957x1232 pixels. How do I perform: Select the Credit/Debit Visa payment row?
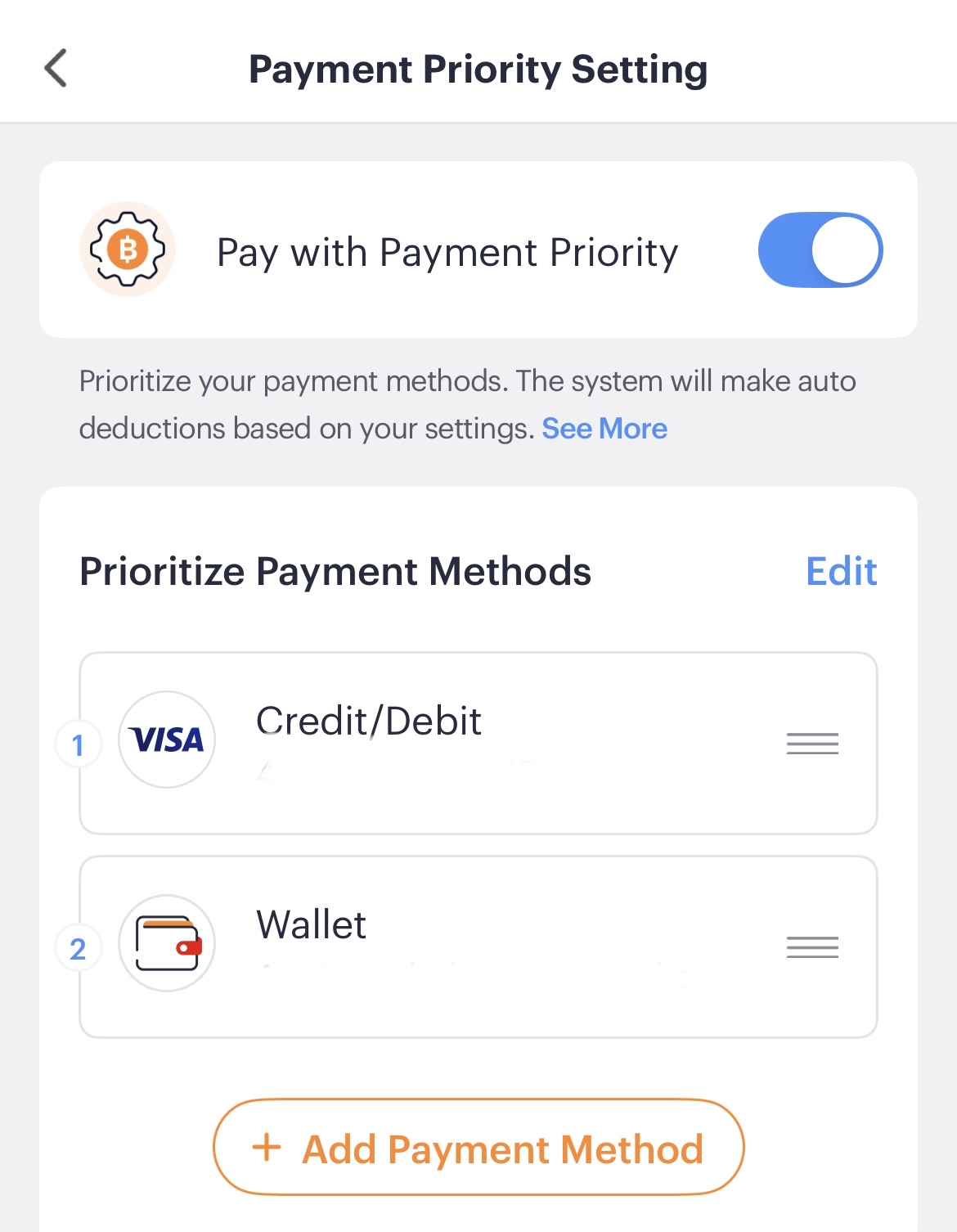(x=478, y=743)
